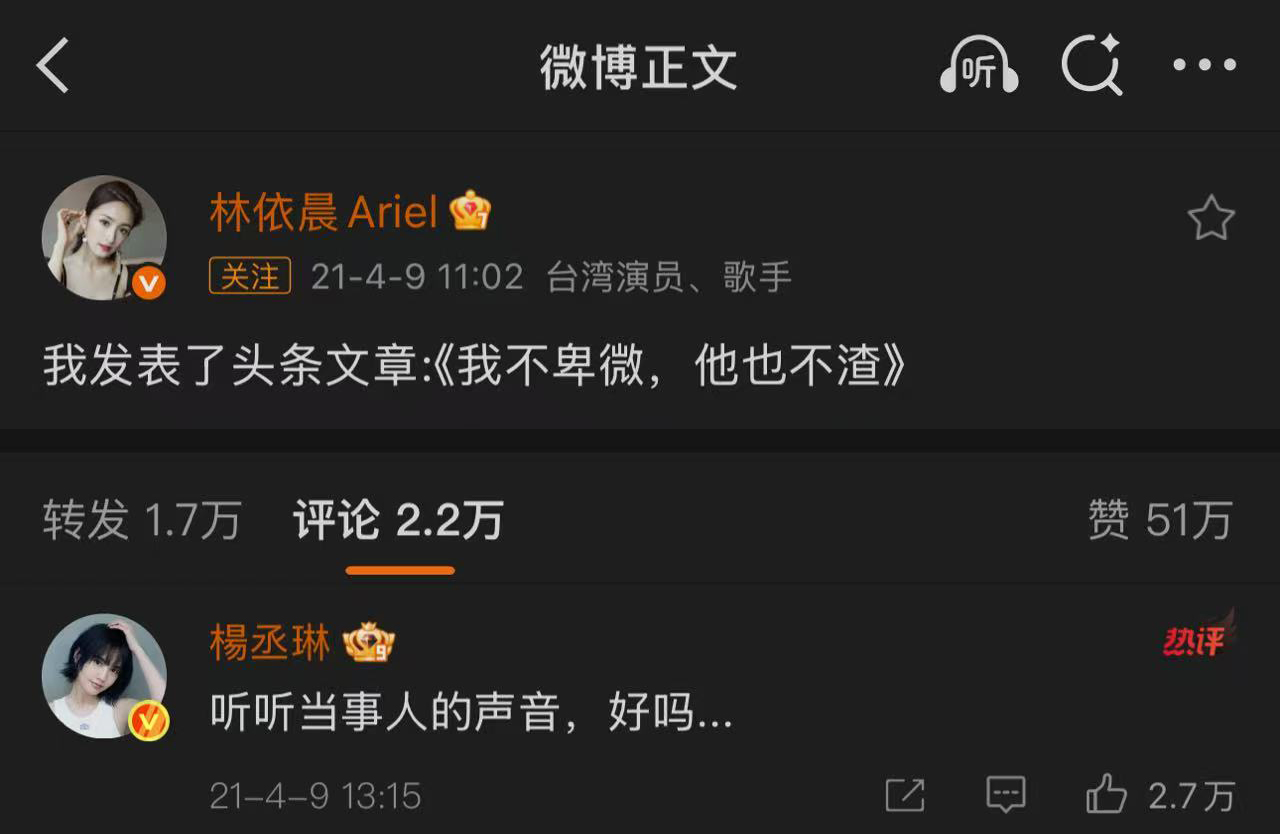Open 楊丞琳's profile avatar

pyautogui.click(x=104, y=676)
